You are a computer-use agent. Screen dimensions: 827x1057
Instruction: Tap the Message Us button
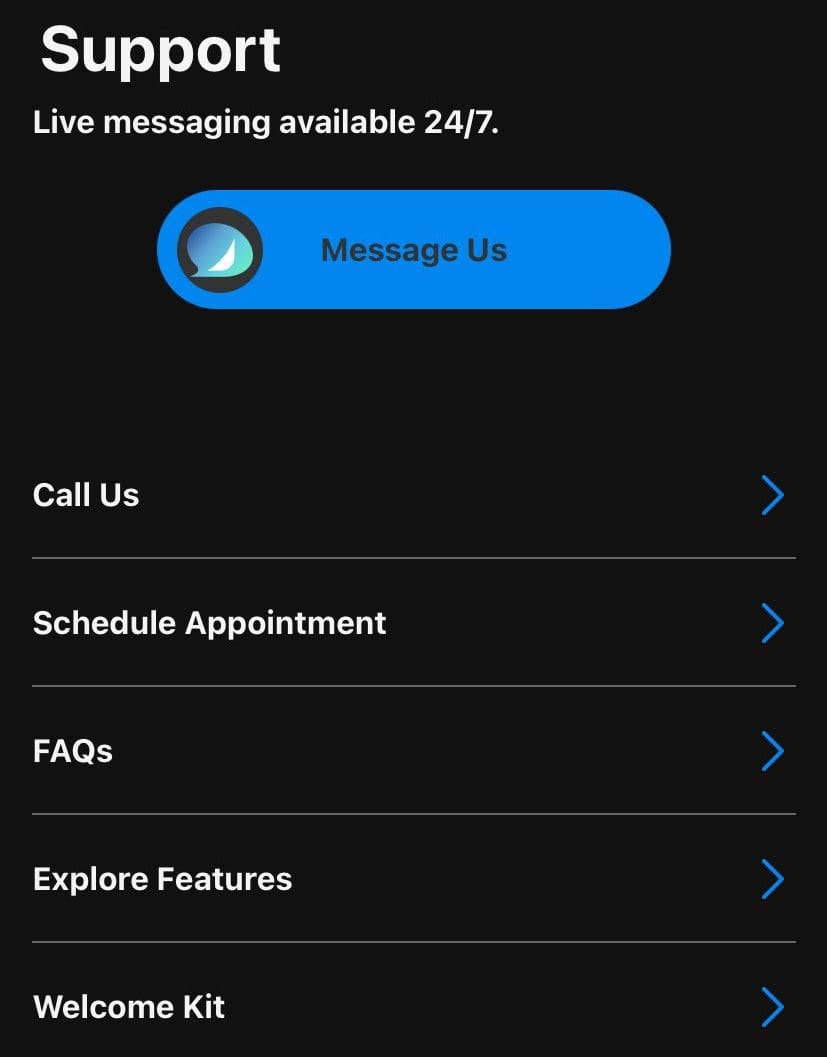tap(413, 250)
